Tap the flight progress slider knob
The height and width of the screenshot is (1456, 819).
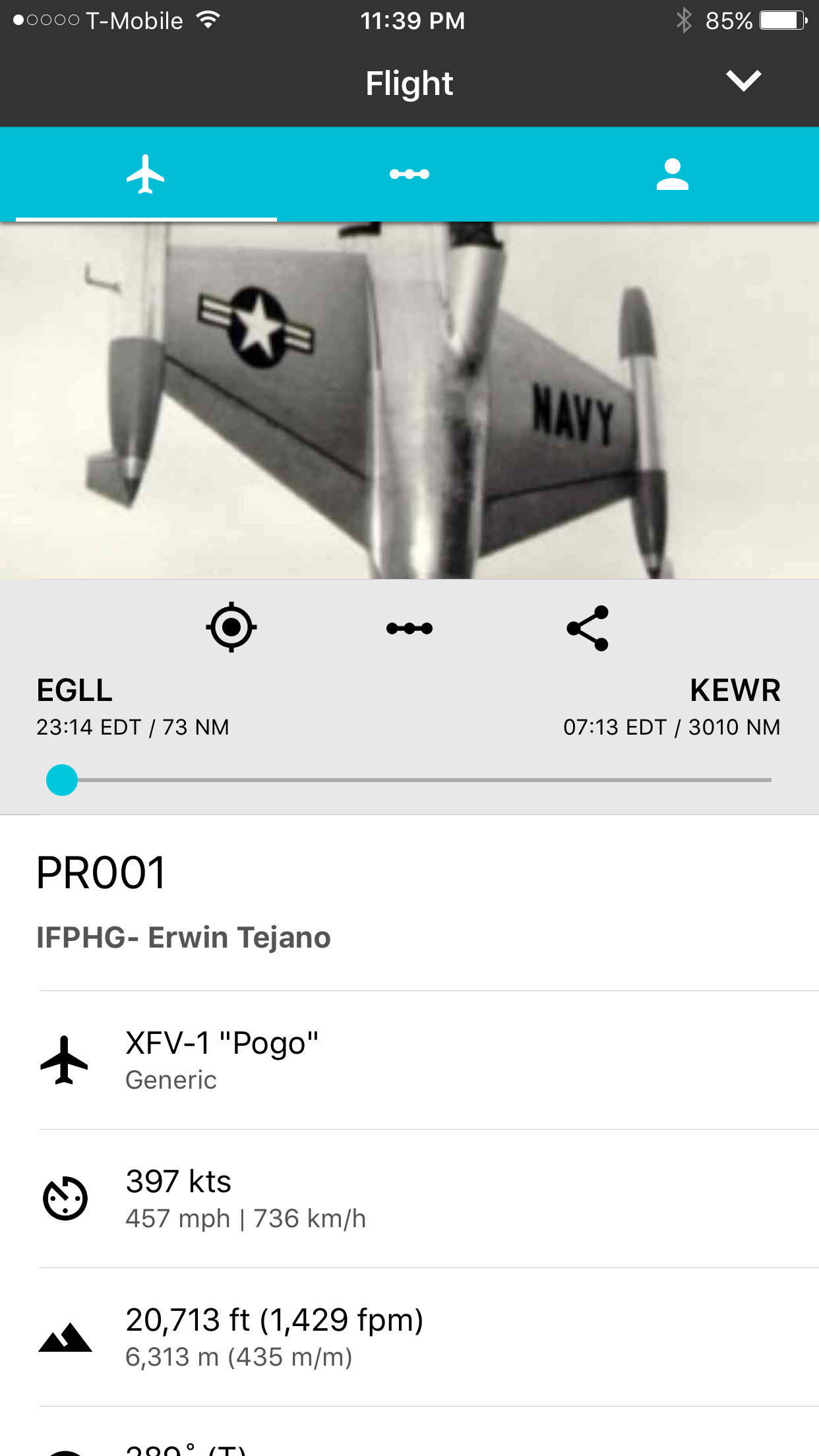coord(62,780)
